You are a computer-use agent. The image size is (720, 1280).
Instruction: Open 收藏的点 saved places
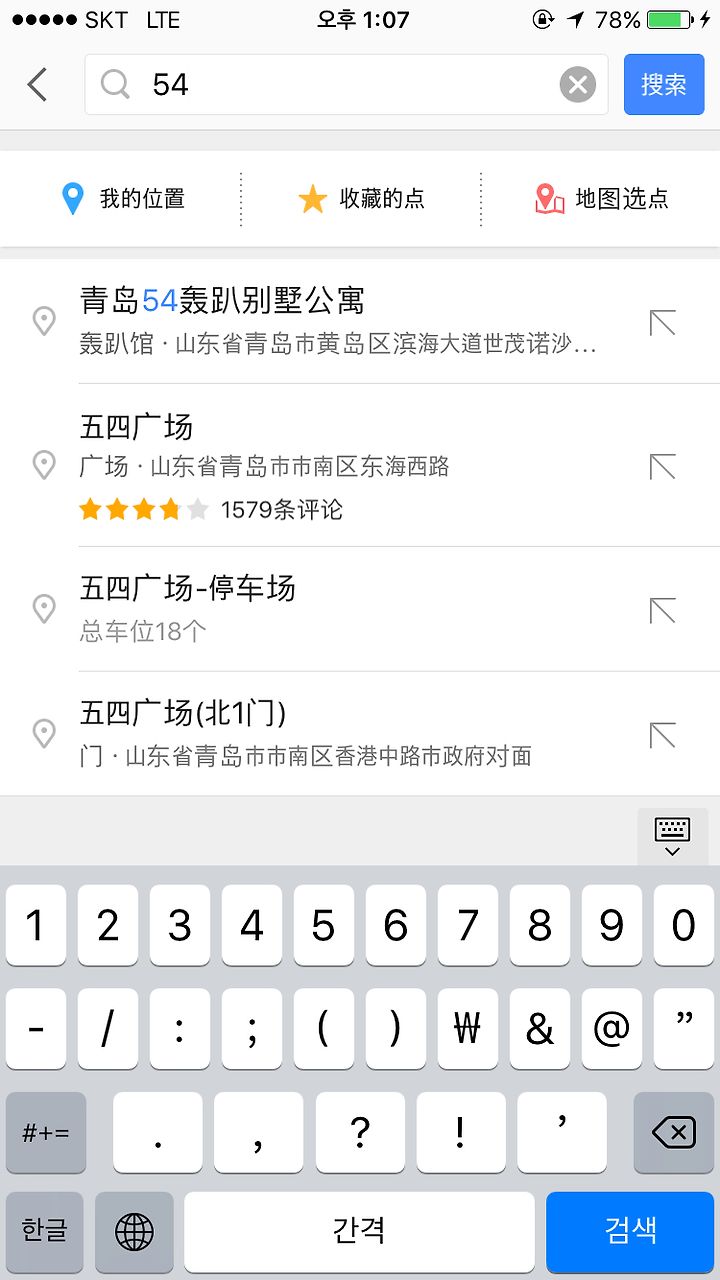361,198
